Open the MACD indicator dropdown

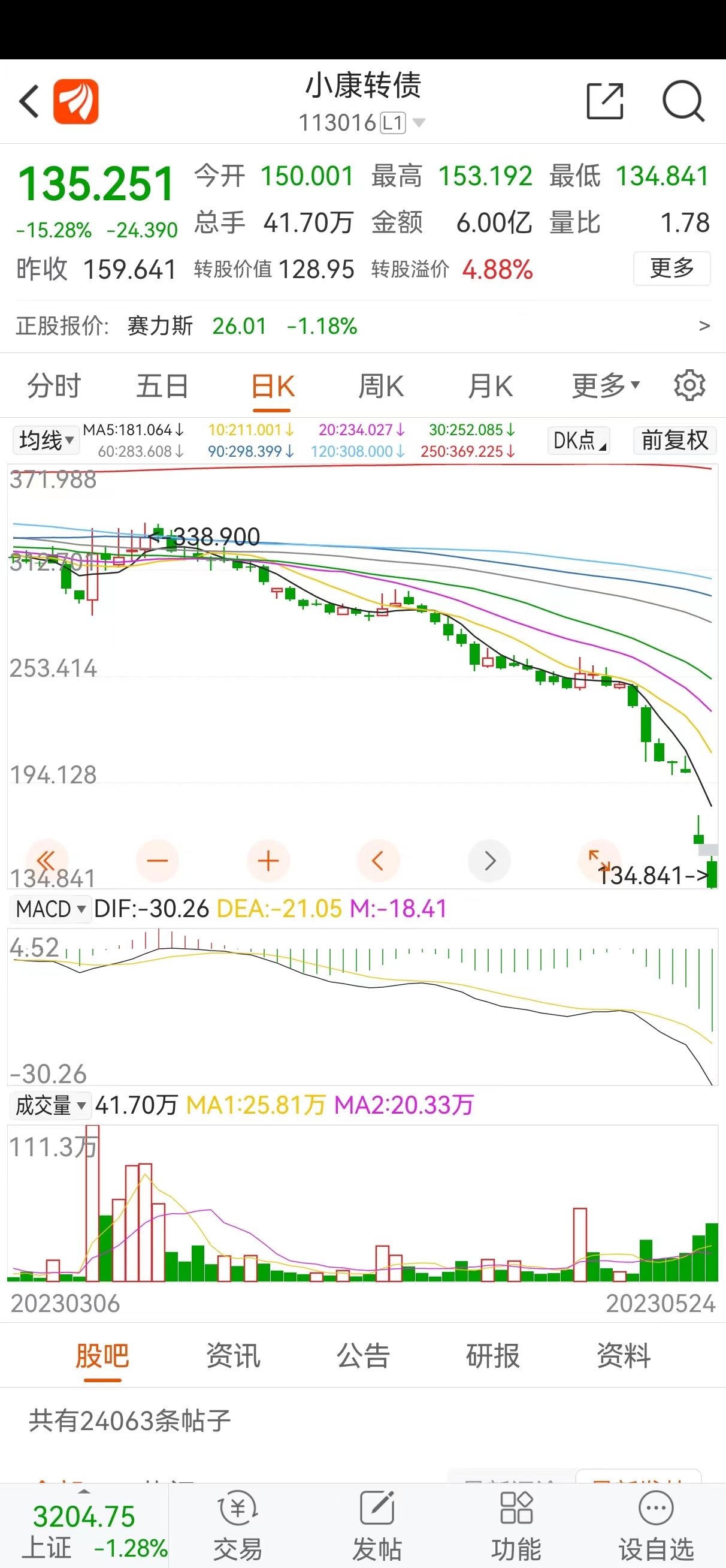click(x=50, y=908)
